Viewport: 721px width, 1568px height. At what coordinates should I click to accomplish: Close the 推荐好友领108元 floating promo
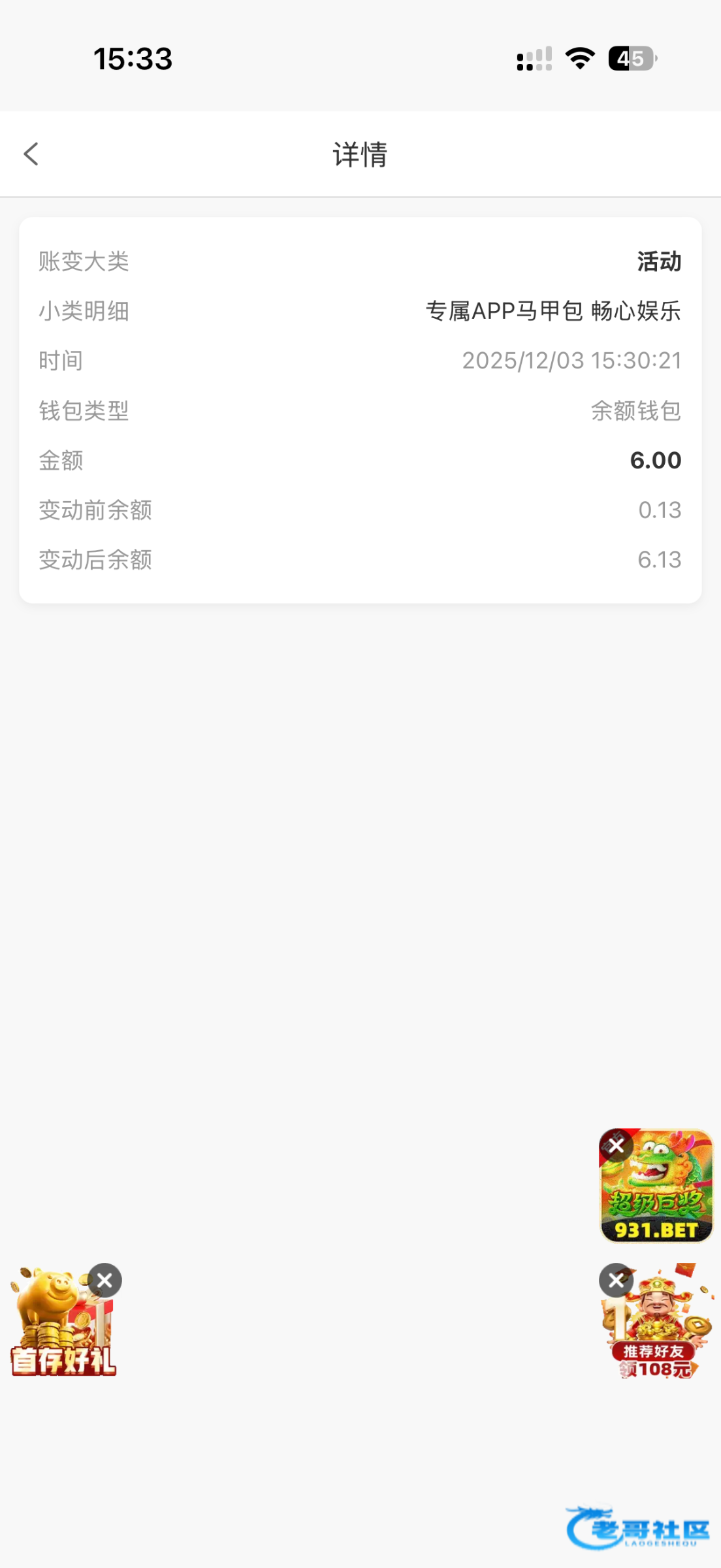(616, 1280)
